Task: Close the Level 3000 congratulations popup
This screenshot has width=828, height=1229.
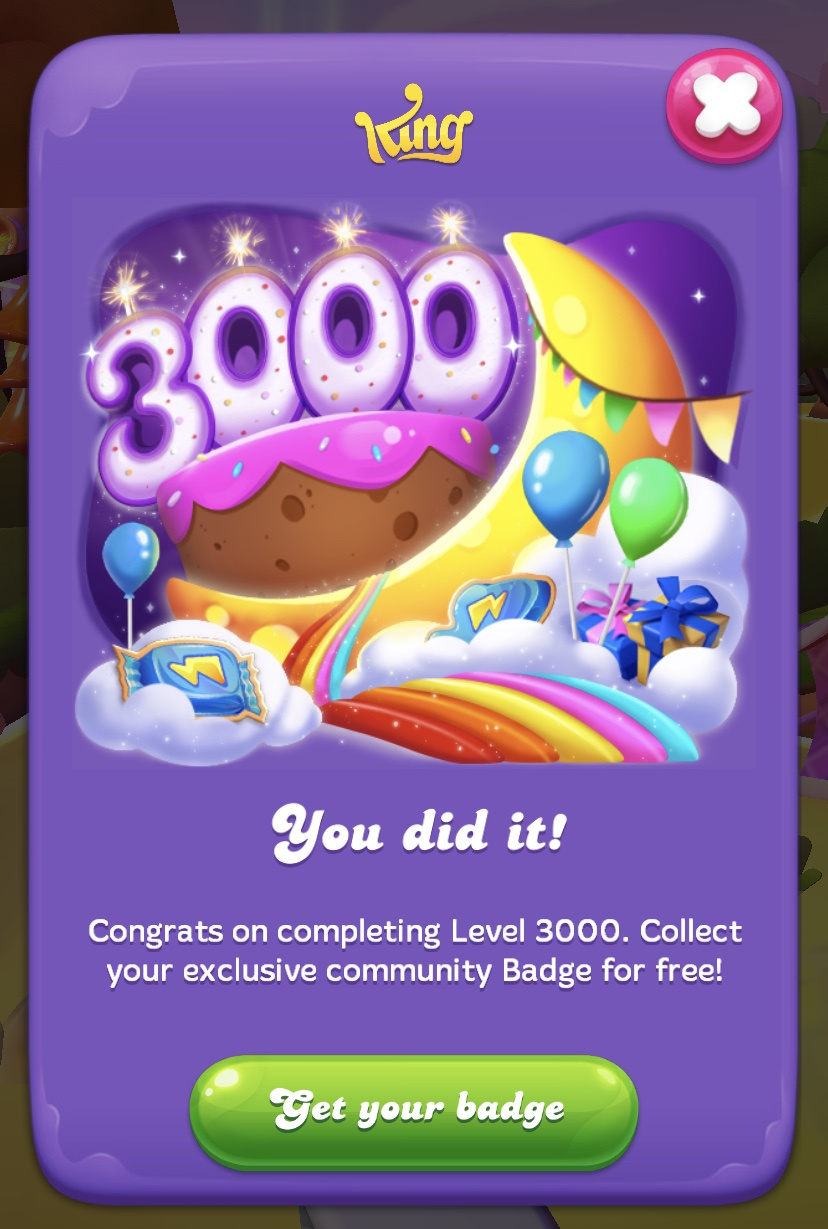Action: [x=724, y=106]
